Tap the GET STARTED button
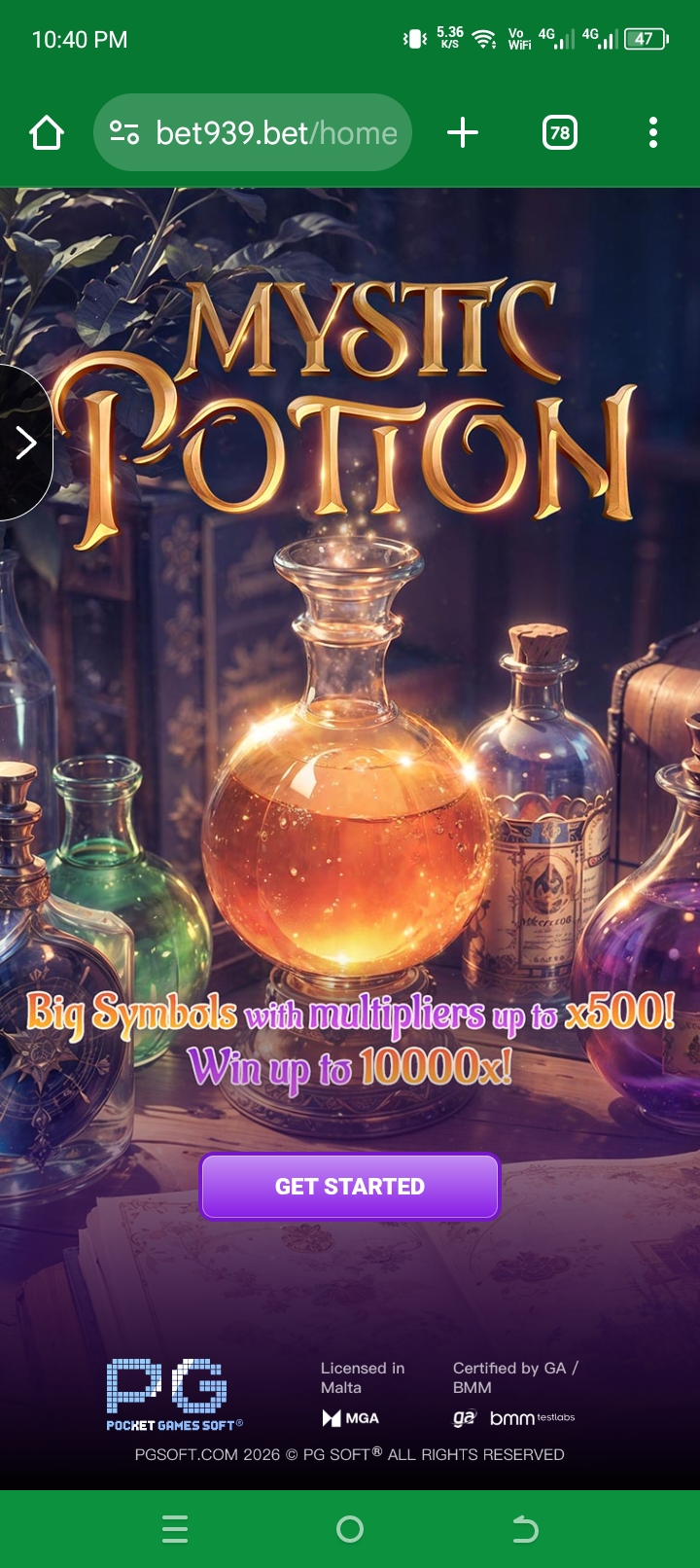700x1568 pixels. click(x=349, y=1186)
